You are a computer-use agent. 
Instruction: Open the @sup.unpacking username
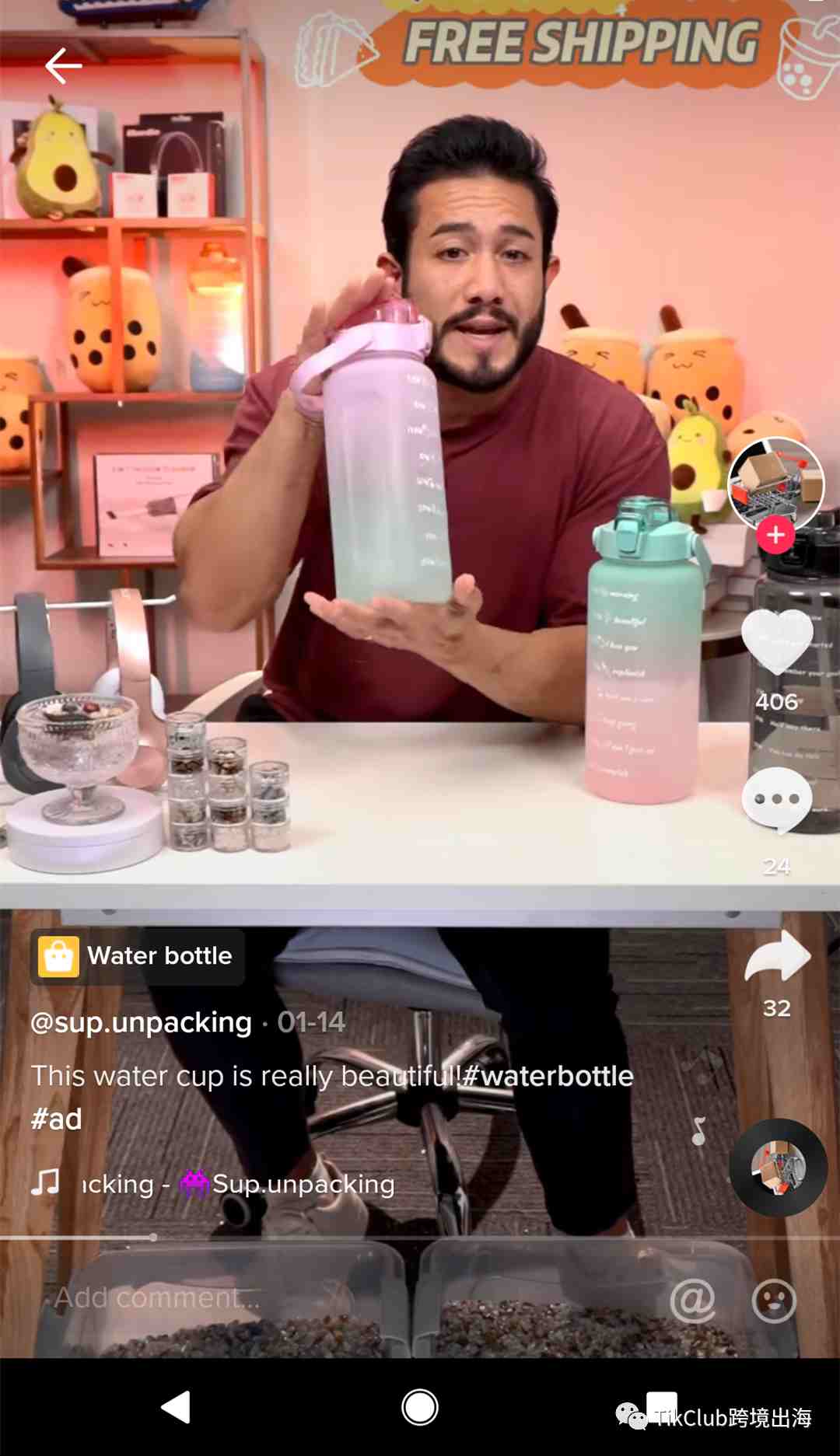141,1021
